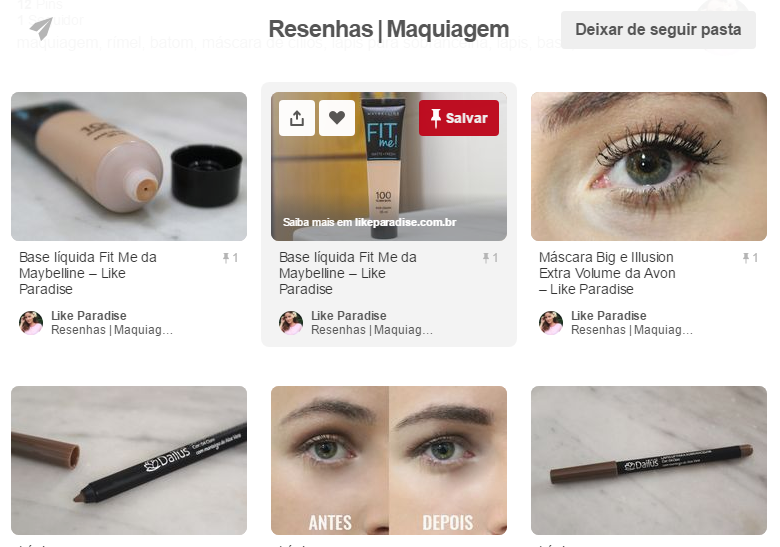The width and height of the screenshot is (780, 547).
Task: Open Like Paradise profile under Máscara pin
Action: point(608,316)
